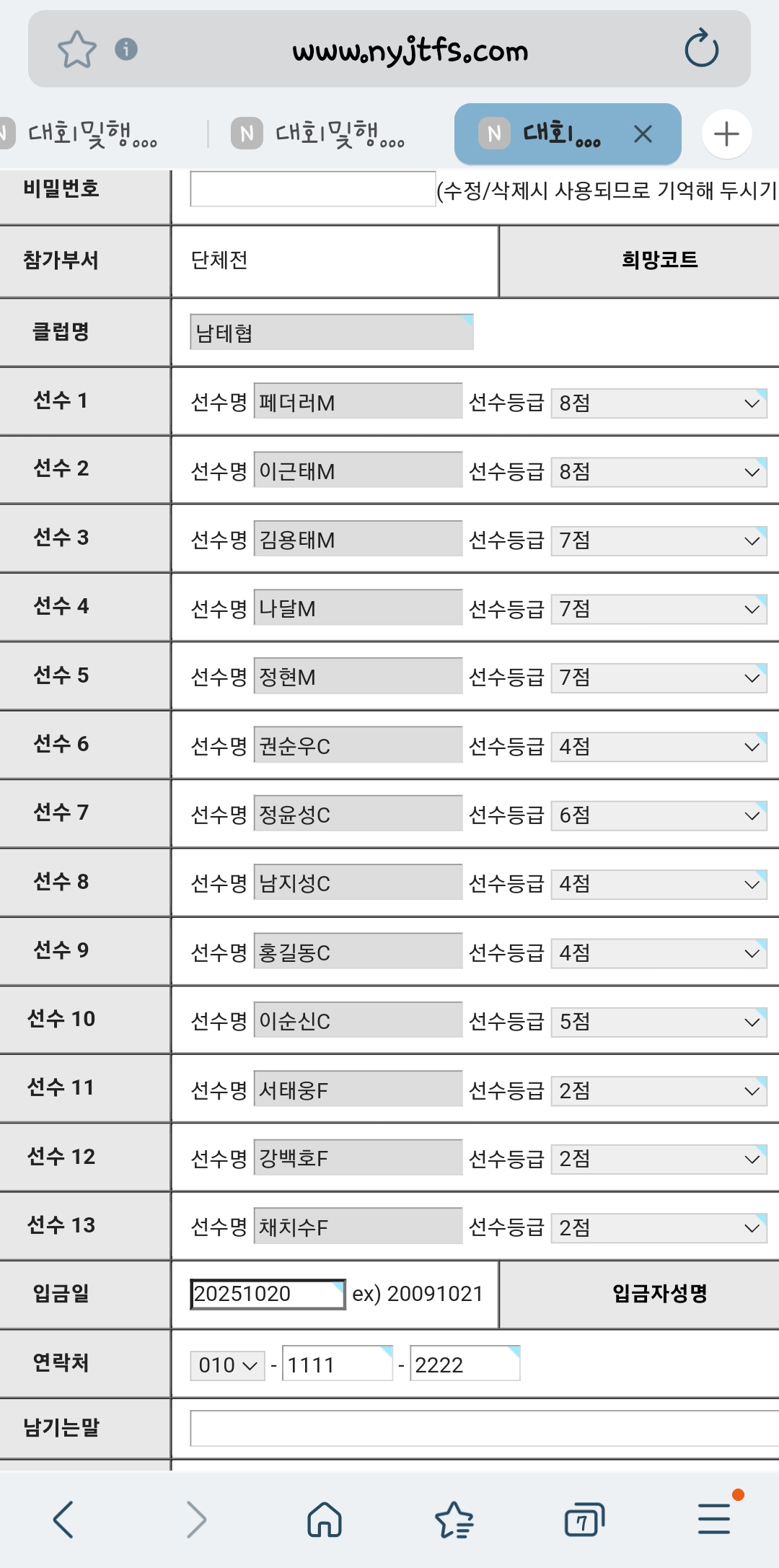Reload the page with the refresh icon

coord(701,49)
